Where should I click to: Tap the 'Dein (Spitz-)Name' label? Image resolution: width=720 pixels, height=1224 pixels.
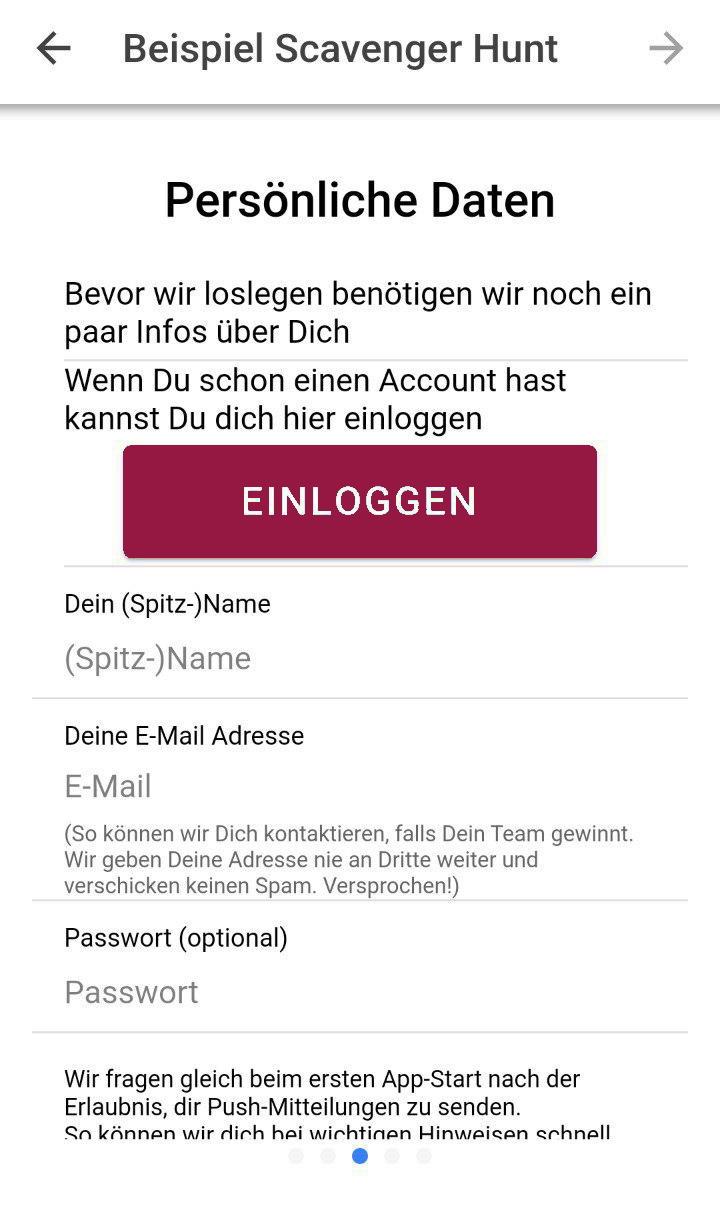(x=166, y=604)
